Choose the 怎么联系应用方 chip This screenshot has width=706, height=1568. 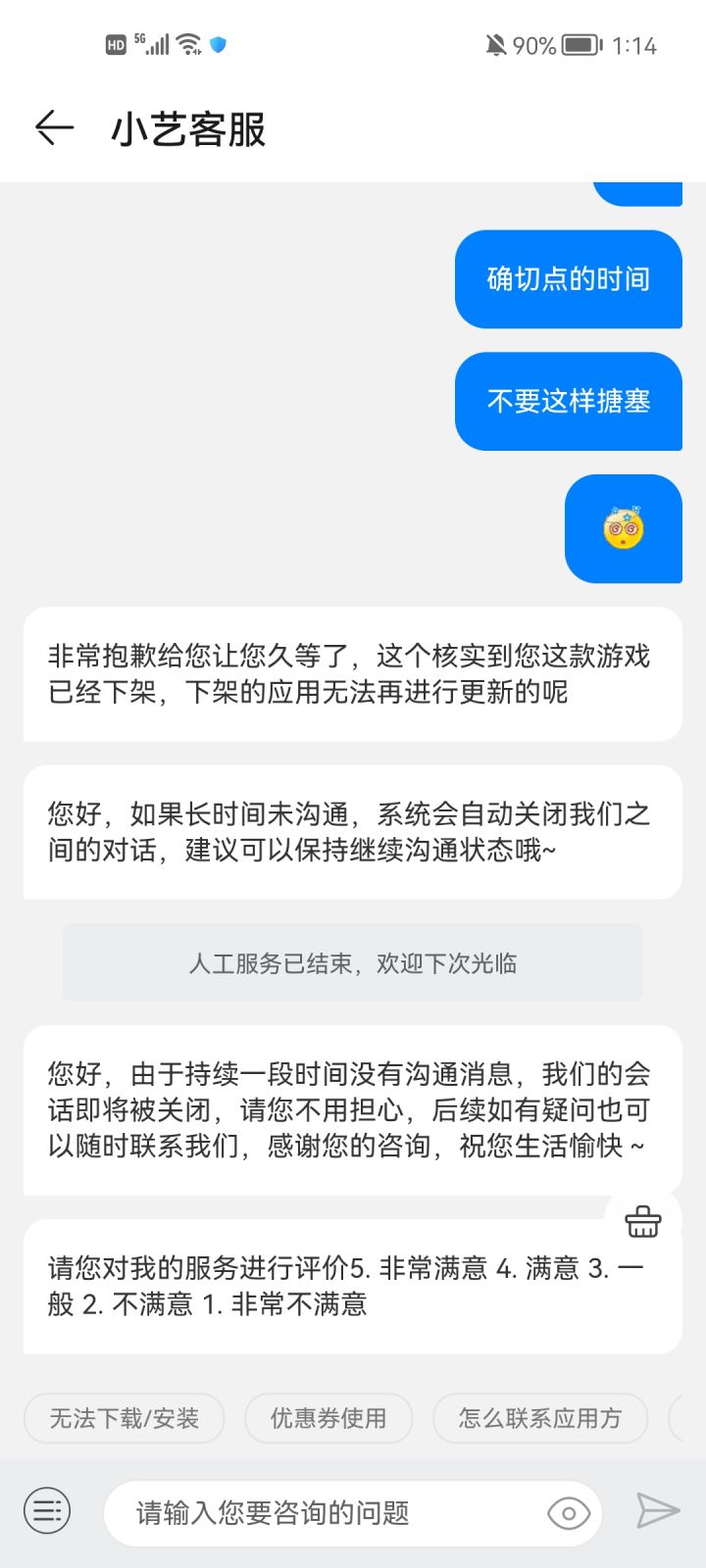pos(540,1418)
